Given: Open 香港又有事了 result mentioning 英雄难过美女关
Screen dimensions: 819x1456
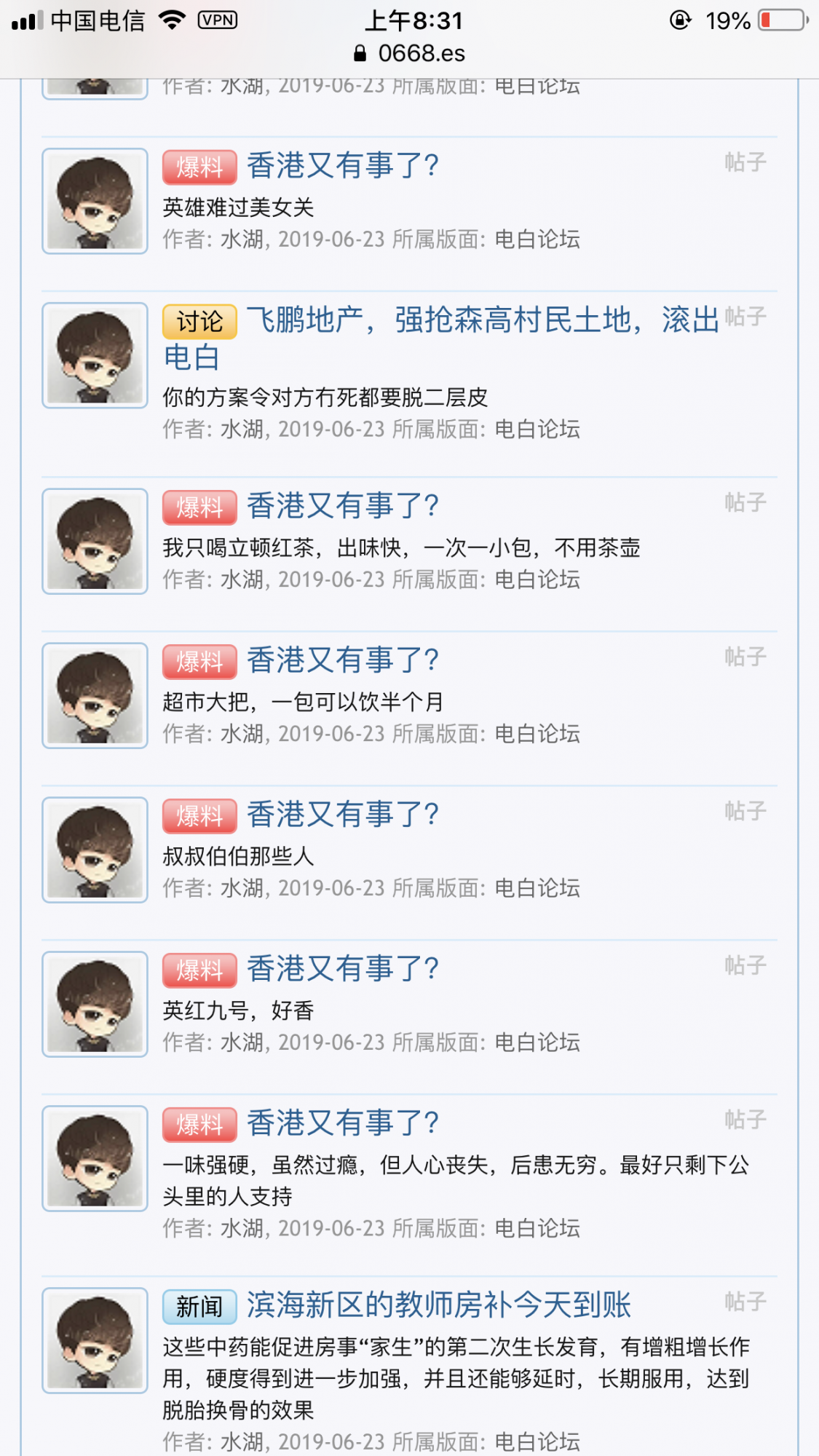Looking at the screenshot, I should 342,167.
